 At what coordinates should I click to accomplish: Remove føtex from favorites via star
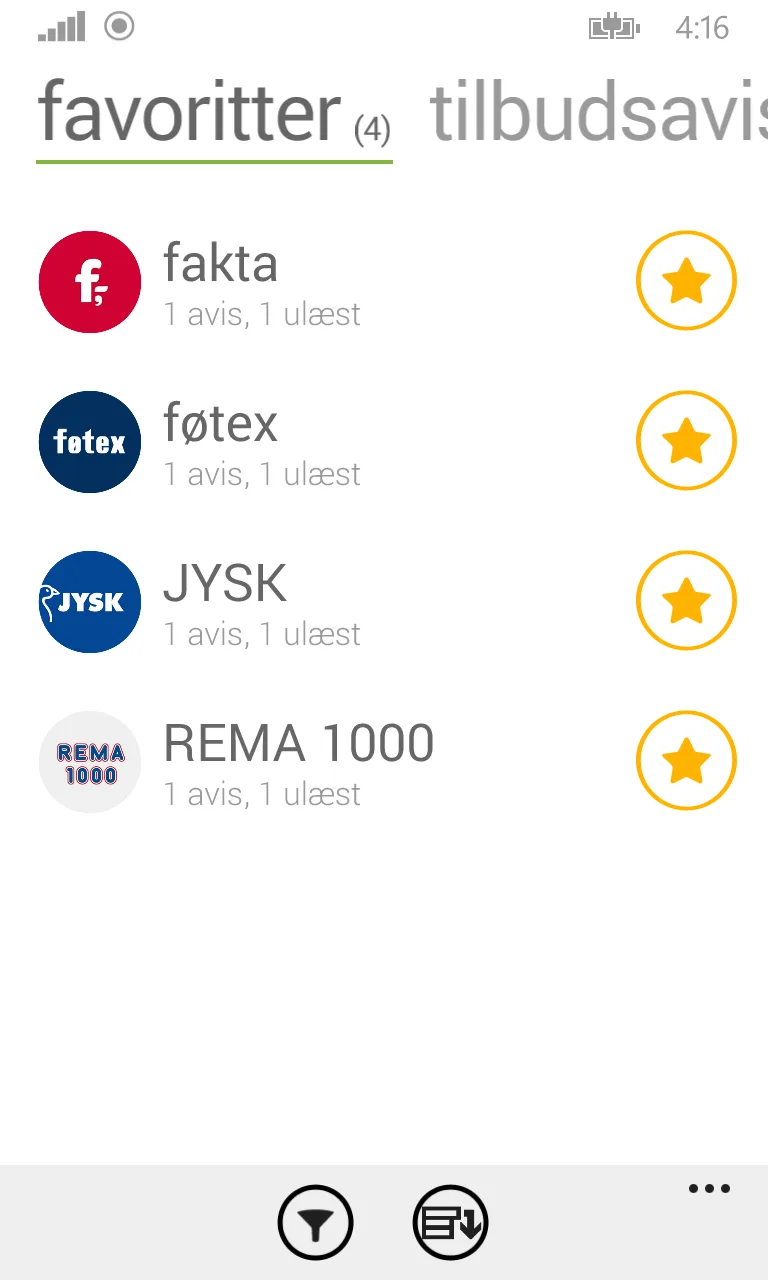pyautogui.click(x=686, y=441)
